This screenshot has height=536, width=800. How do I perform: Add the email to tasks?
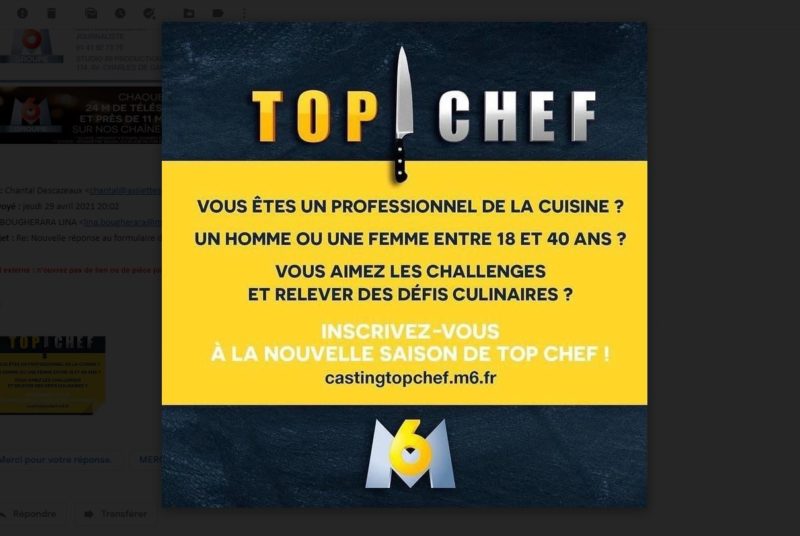tap(149, 13)
